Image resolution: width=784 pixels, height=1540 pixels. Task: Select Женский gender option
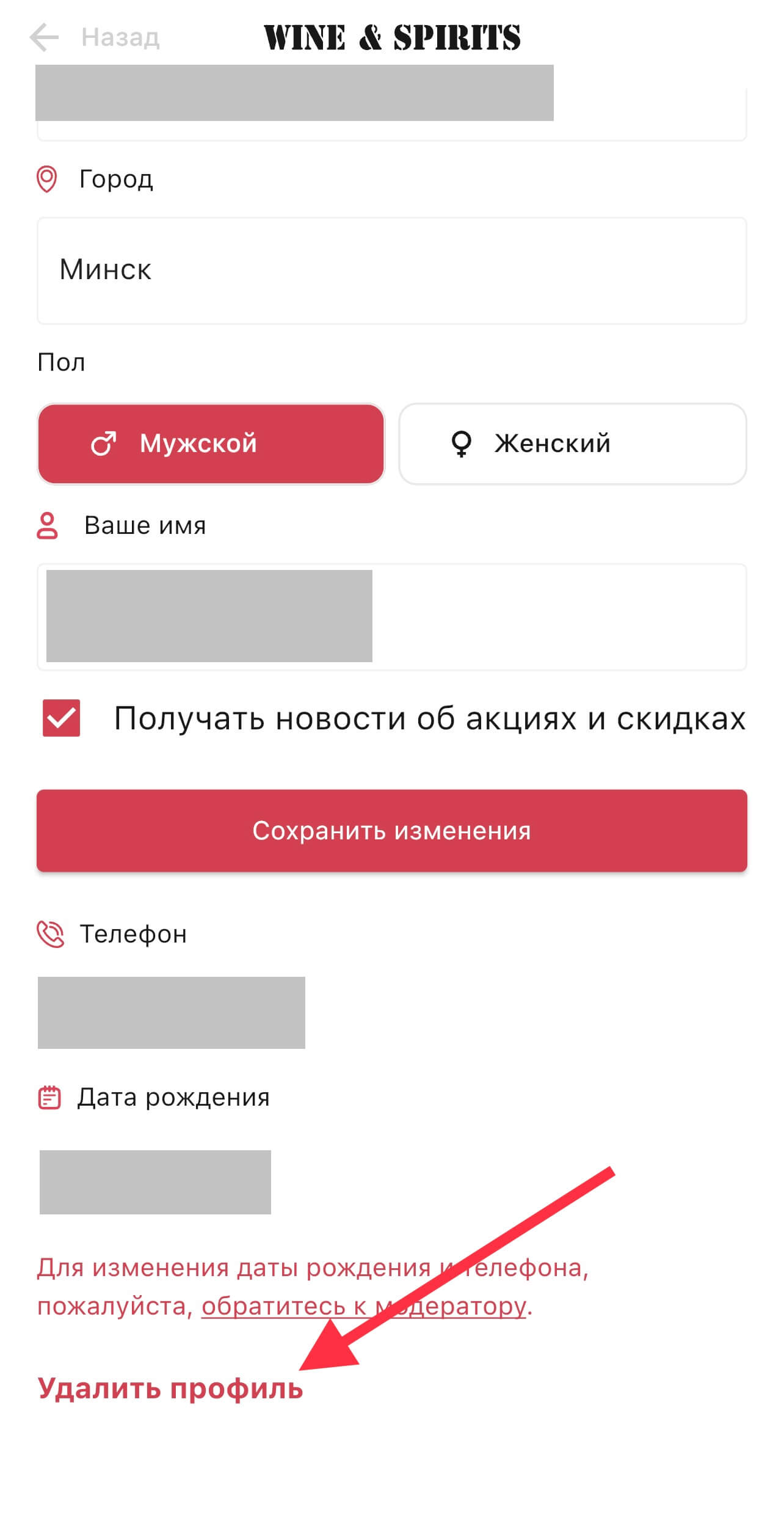[x=572, y=444]
